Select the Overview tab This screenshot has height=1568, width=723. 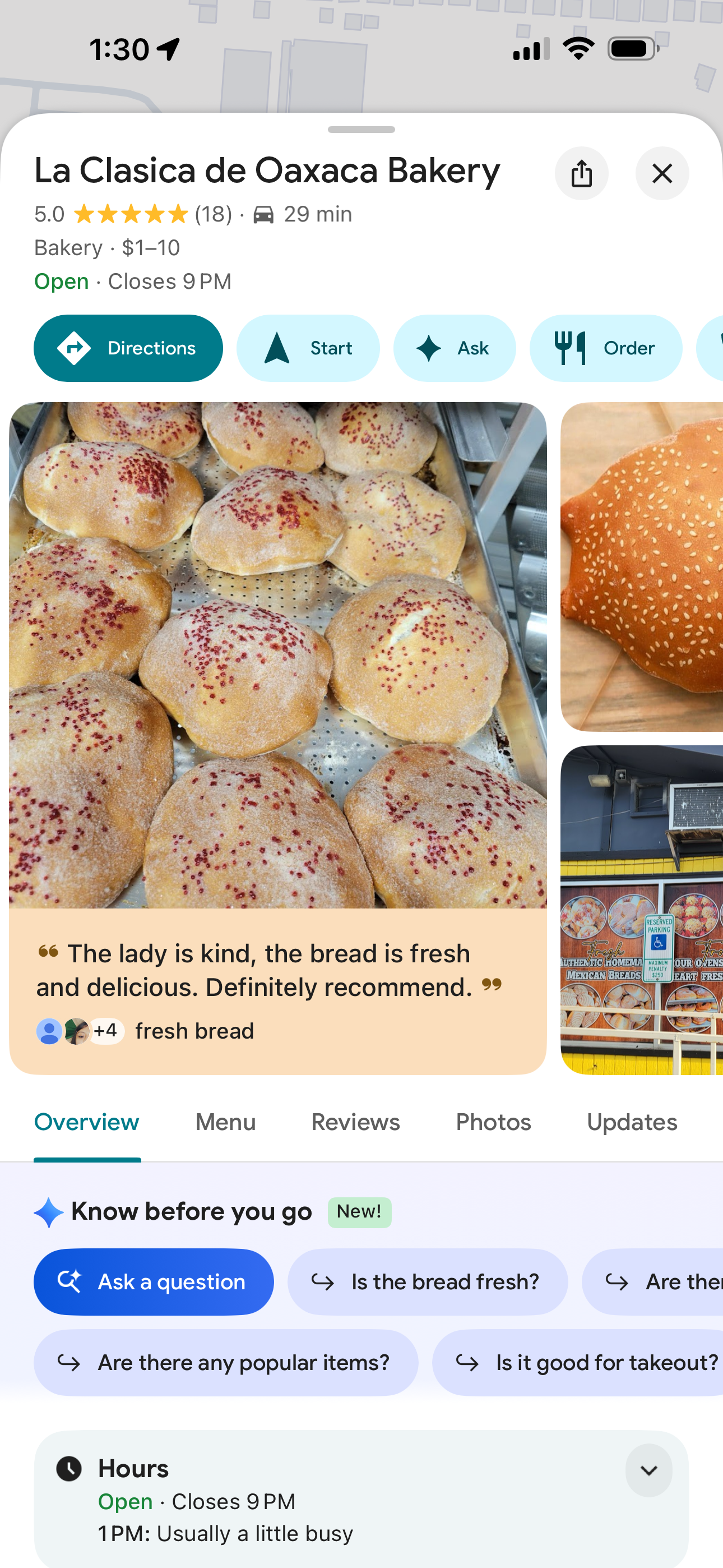(86, 1122)
